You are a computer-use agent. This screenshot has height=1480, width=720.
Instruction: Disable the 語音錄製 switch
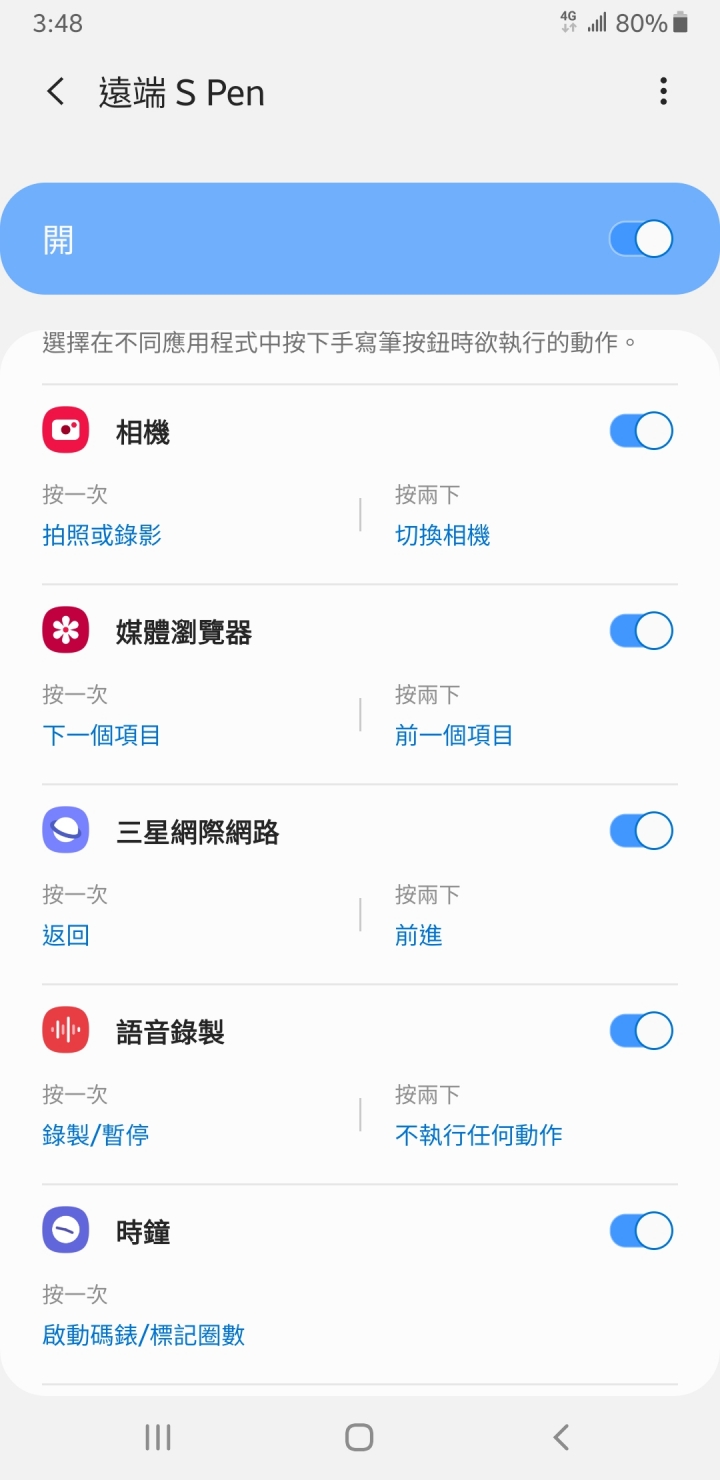tap(641, 1031)
